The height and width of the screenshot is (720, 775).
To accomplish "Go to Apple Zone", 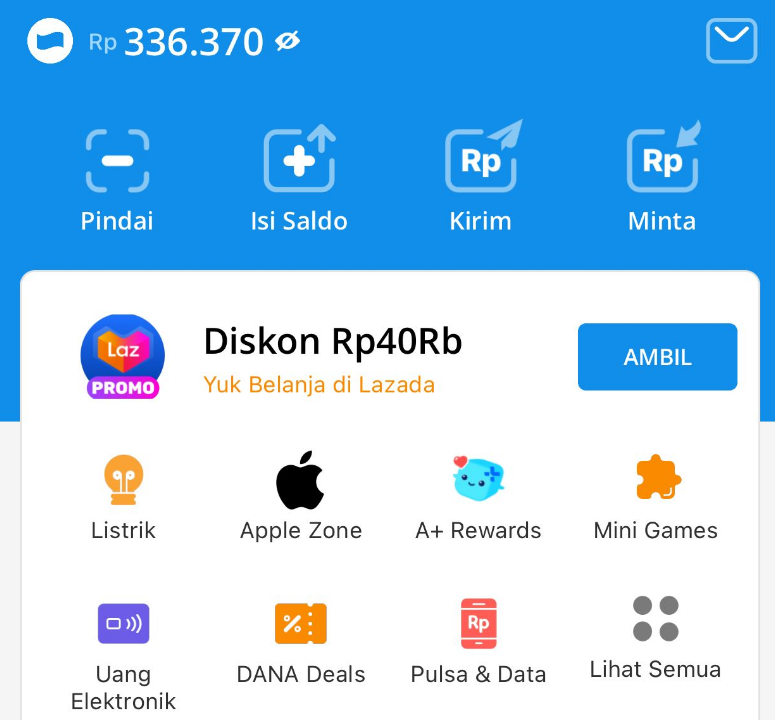I will point(301,497).
